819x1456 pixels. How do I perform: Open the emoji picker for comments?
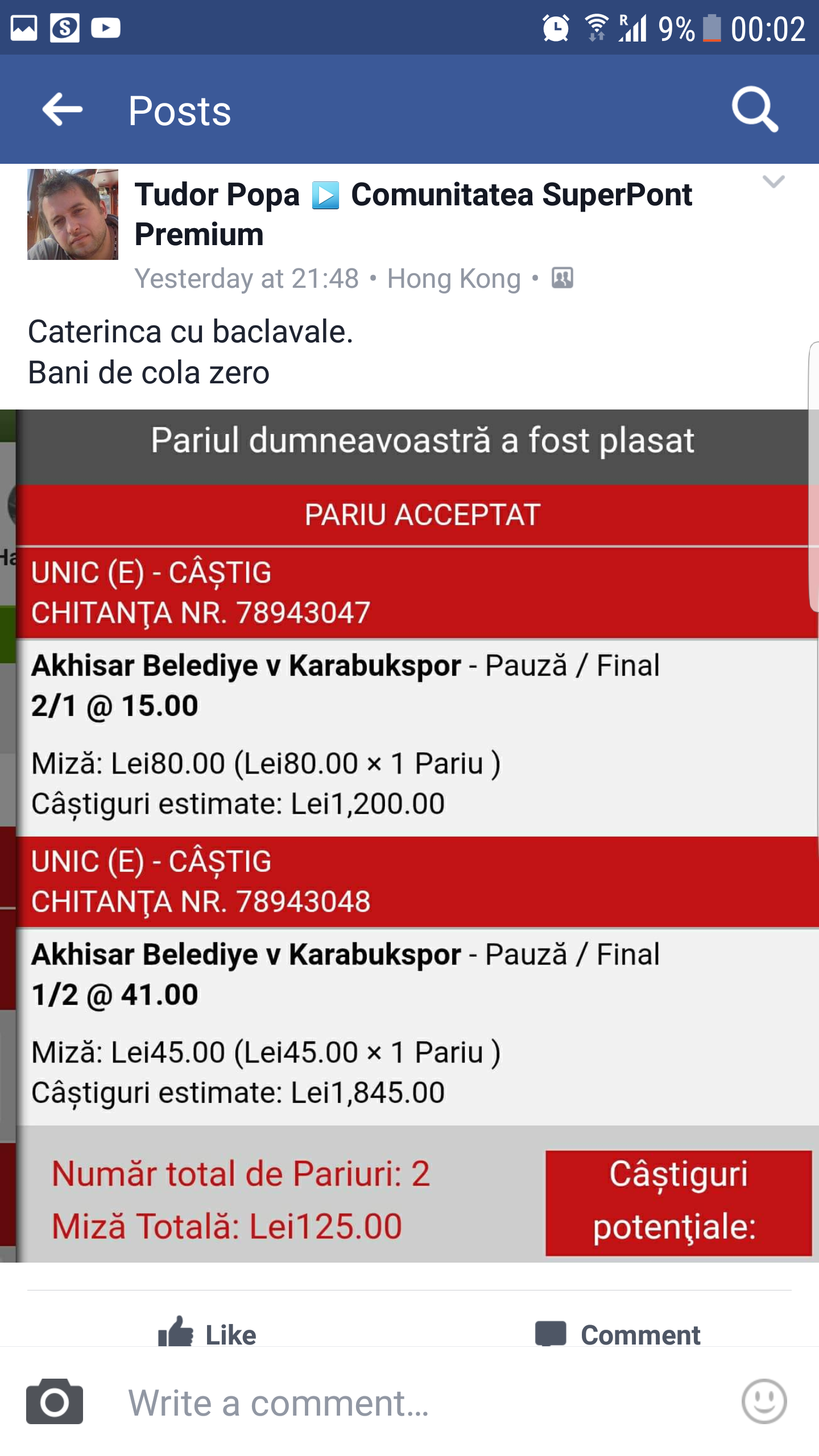(x=764, y=1401)
